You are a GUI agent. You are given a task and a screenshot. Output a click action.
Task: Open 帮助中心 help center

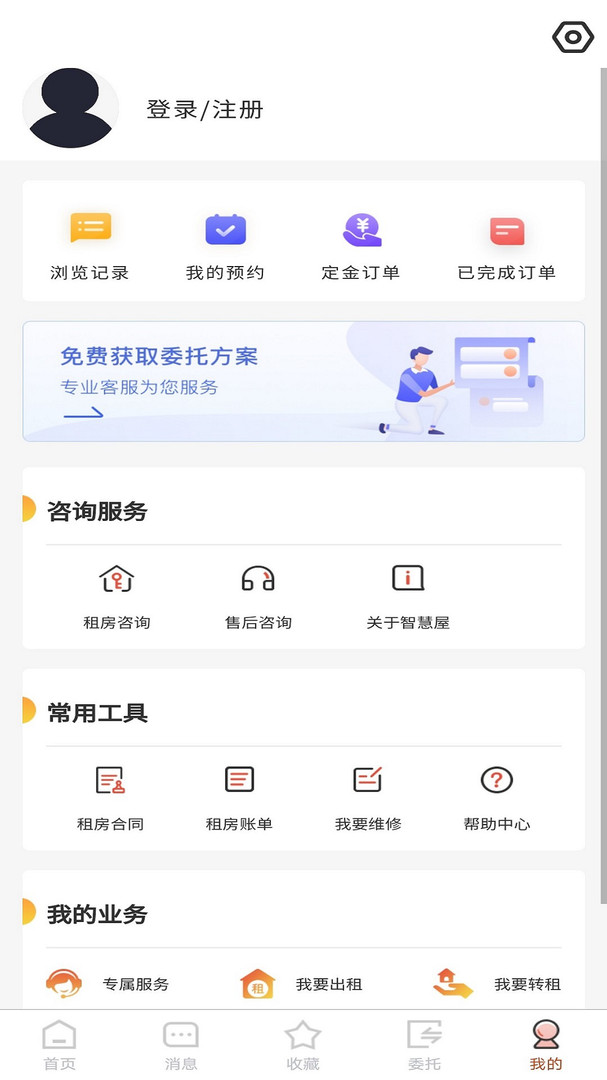click(497, 797)
